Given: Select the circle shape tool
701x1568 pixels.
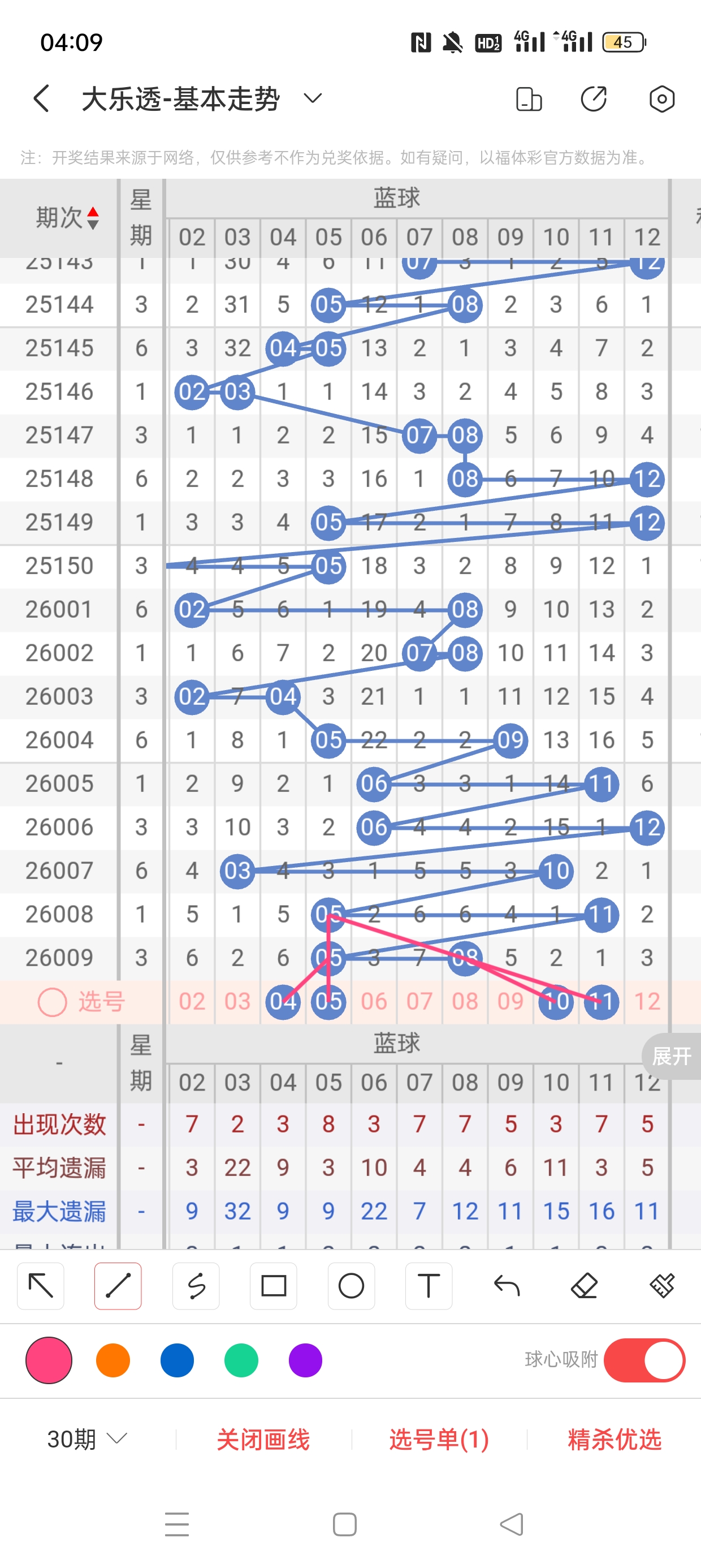Looking at the screenshot, I should 351,1286.
